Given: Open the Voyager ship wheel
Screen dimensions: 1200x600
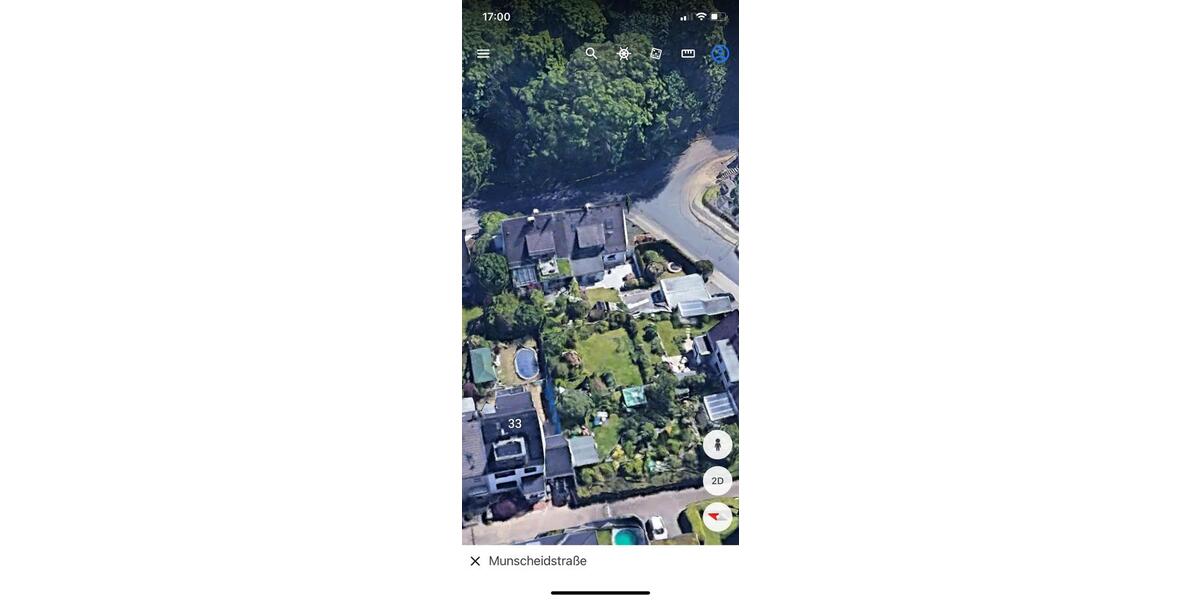Looking at the screenshot, I should tap(624, 54).
